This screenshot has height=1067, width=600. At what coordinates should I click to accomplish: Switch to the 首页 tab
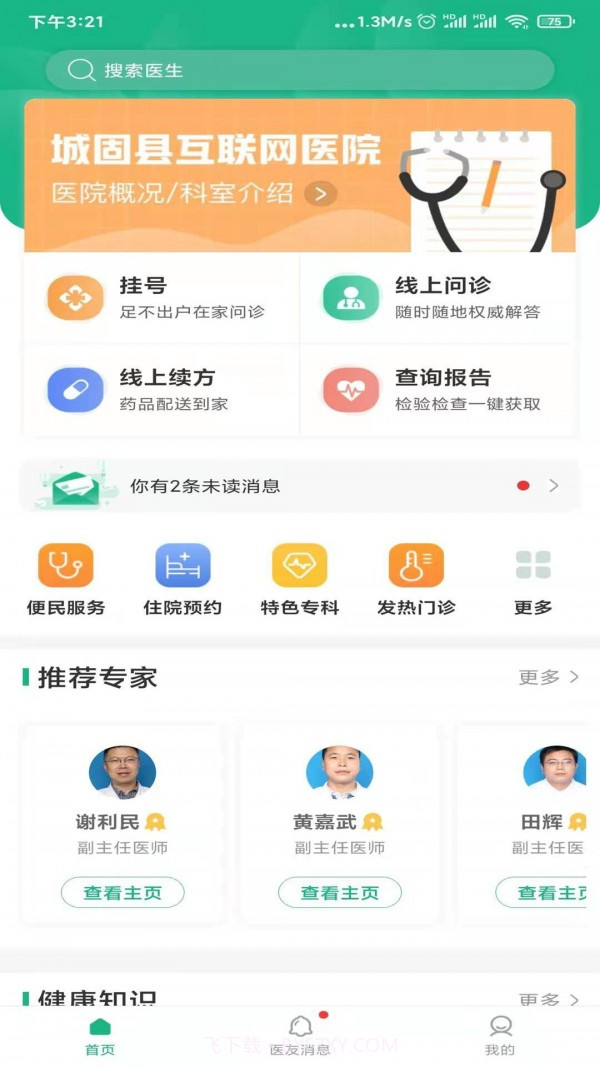click(x=100, y=1036)
